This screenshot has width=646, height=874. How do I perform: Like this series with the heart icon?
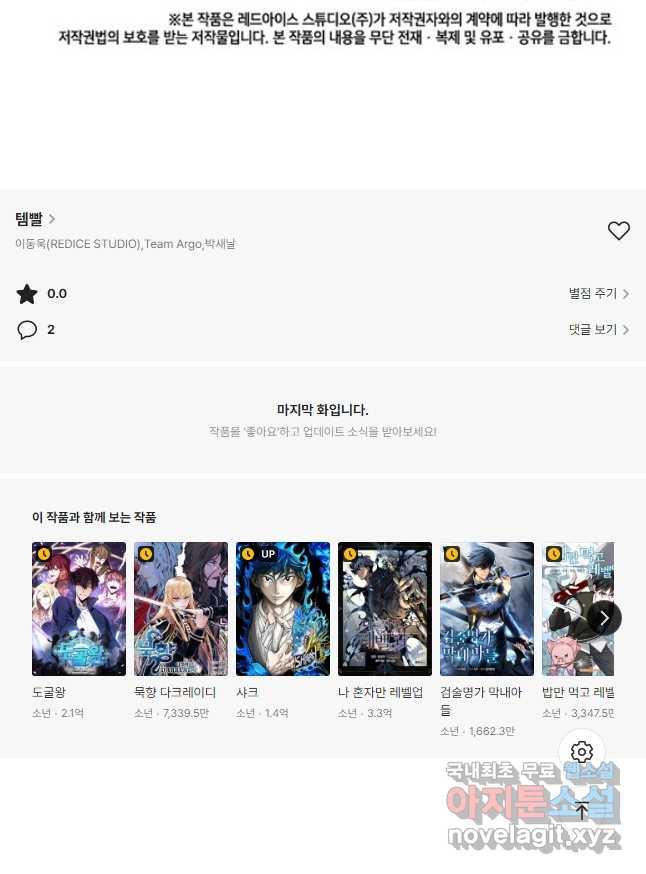(x=619, y=231)
